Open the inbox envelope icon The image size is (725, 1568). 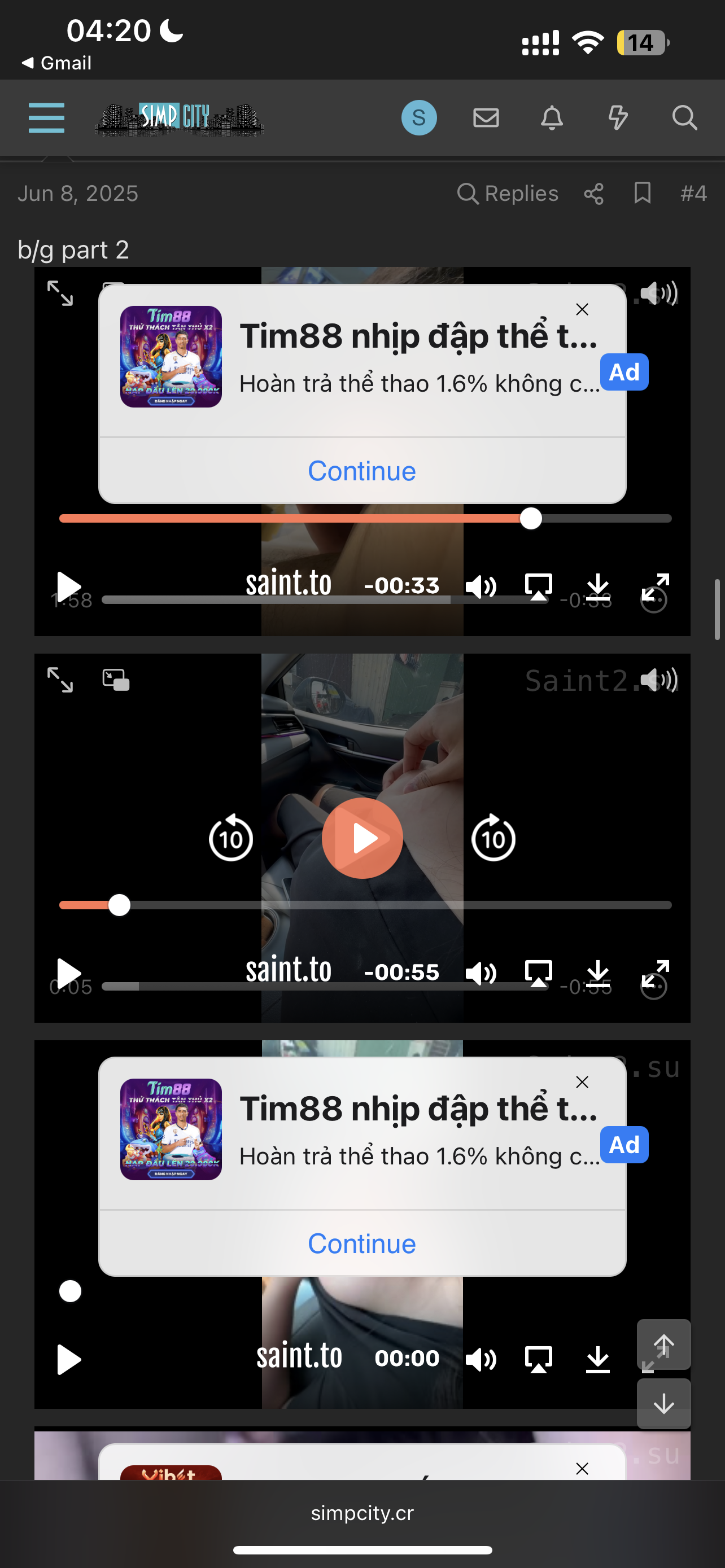coord(486,117)
